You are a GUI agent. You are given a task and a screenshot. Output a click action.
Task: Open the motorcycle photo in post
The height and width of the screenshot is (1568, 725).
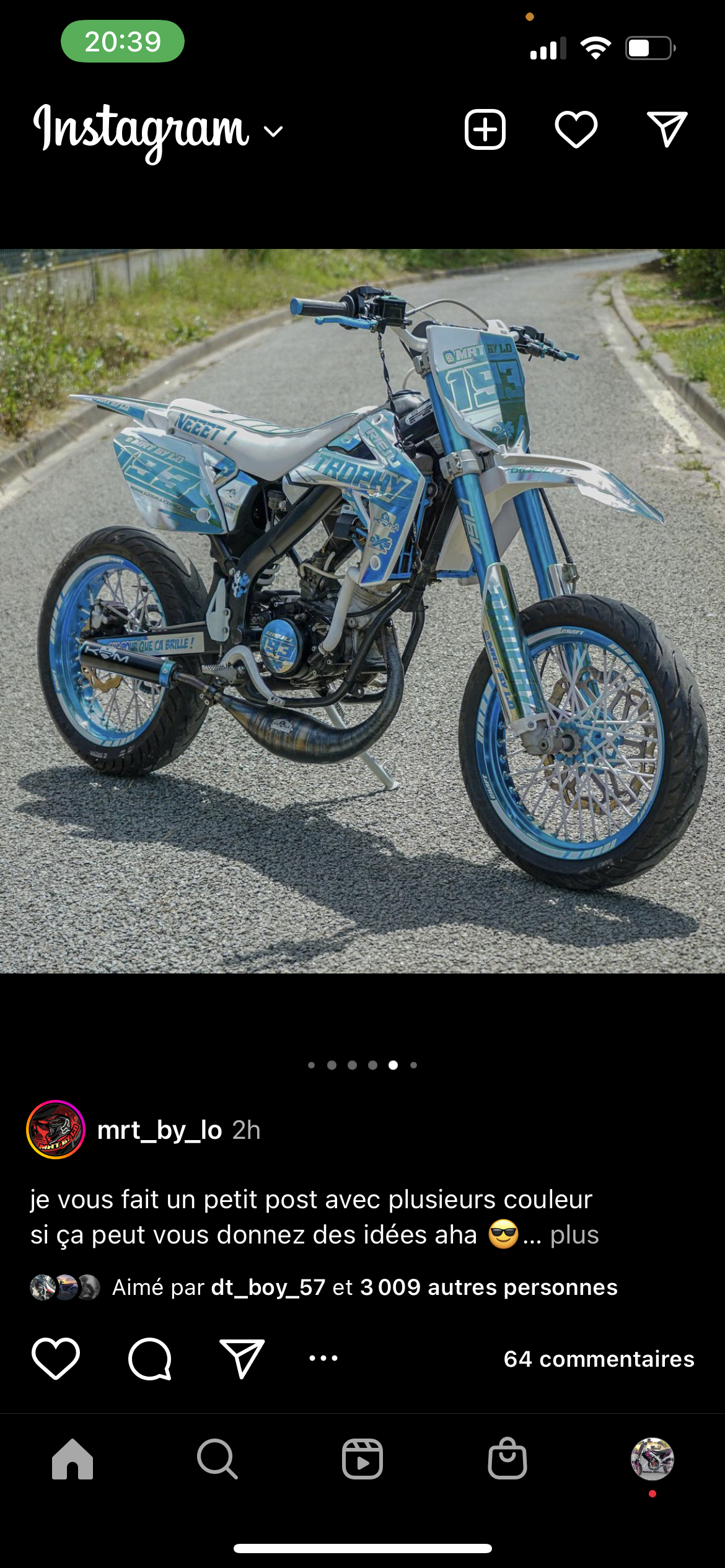click(362, 611)
